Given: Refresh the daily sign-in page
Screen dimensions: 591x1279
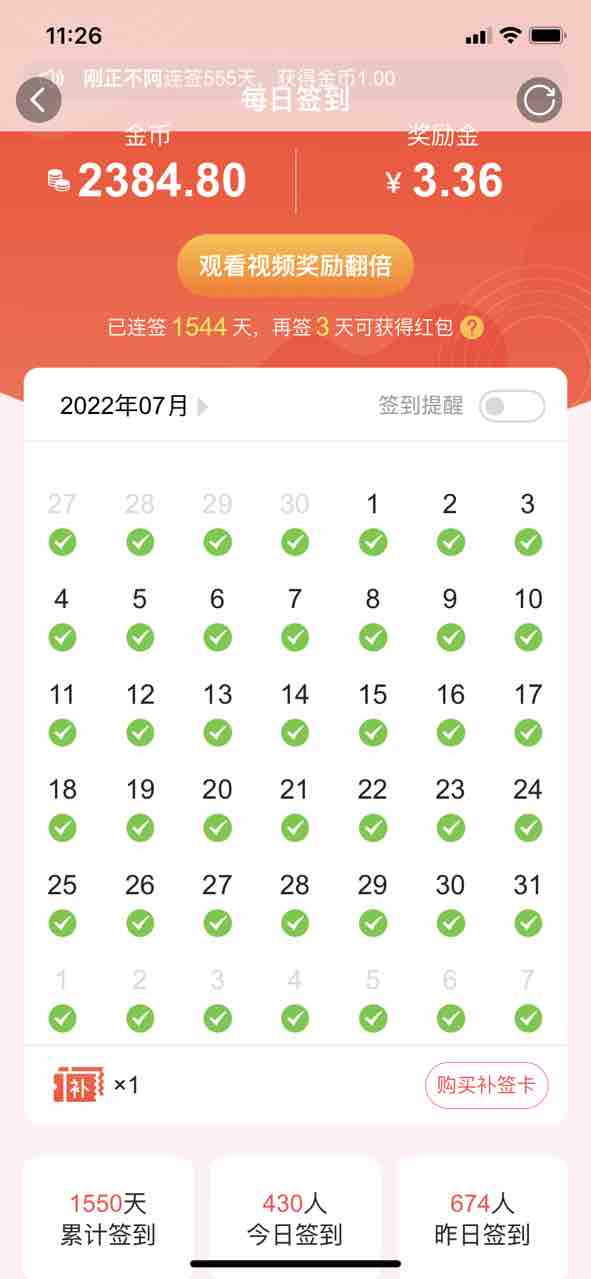Looking at the screenshot, I should [x=539, y=100].
